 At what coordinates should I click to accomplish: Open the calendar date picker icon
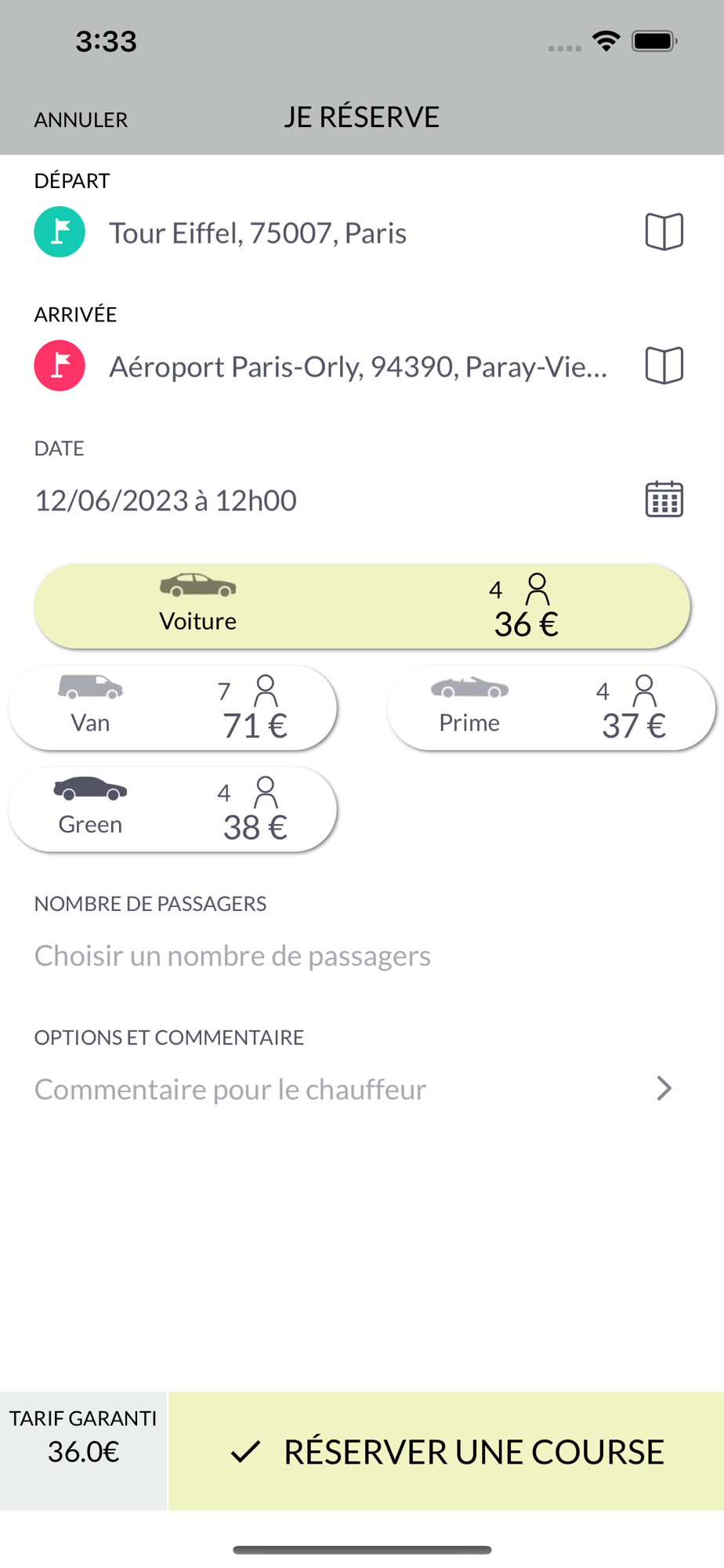click(x=664, y=499)
